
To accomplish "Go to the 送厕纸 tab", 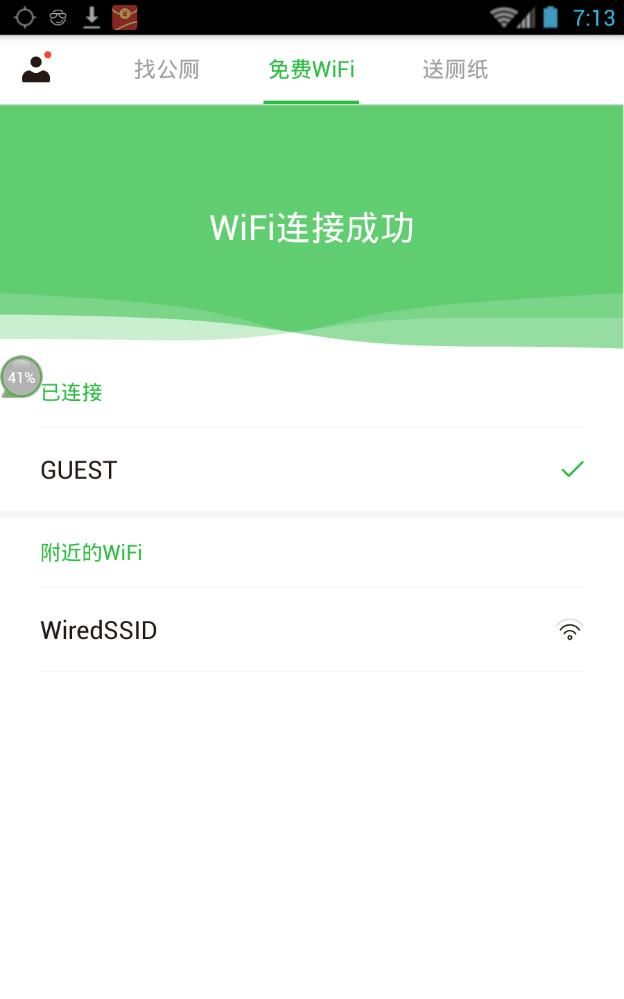I will [455, 69].
